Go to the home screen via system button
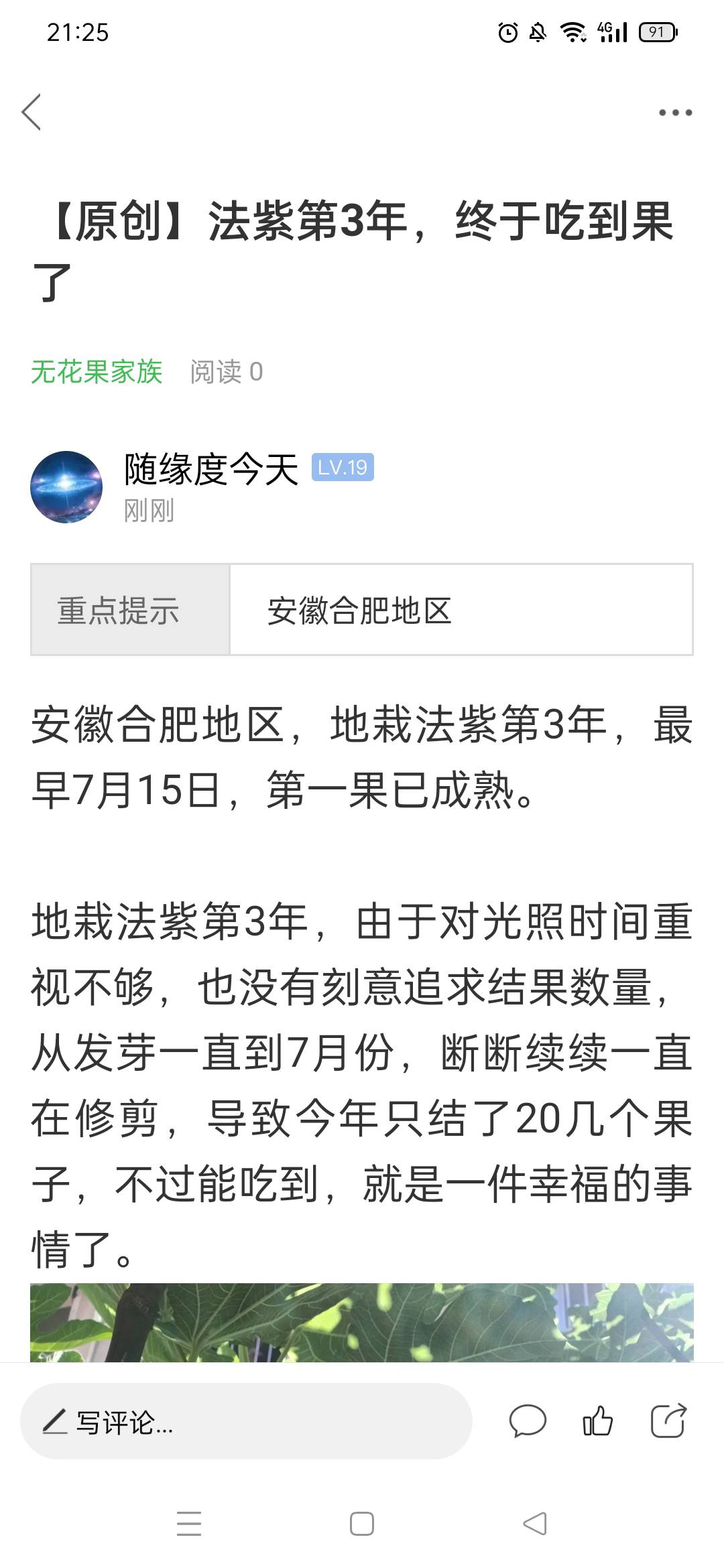The width and height of the screenshot is (724, 1568). [362, 1524]
